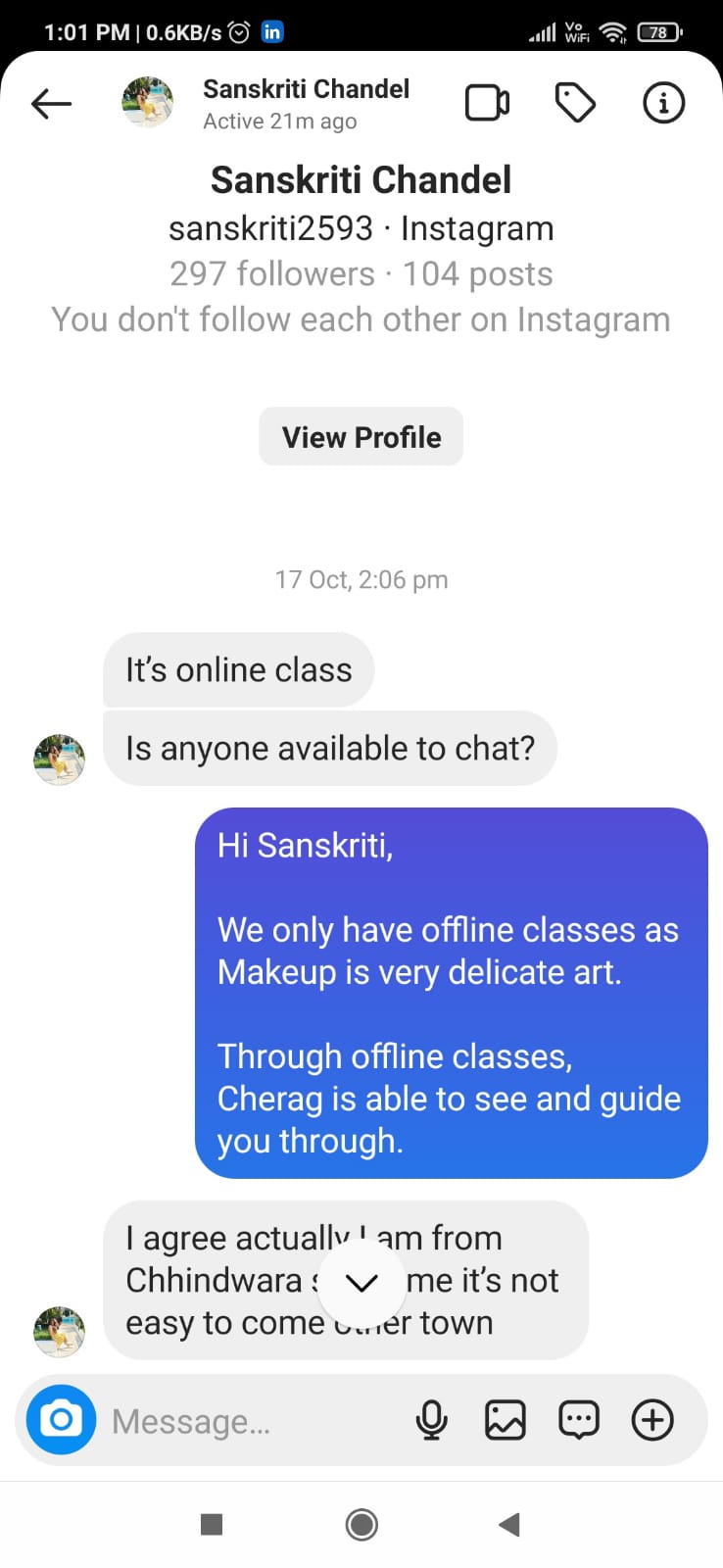Open more options plus icon

tap(652, 1419)
